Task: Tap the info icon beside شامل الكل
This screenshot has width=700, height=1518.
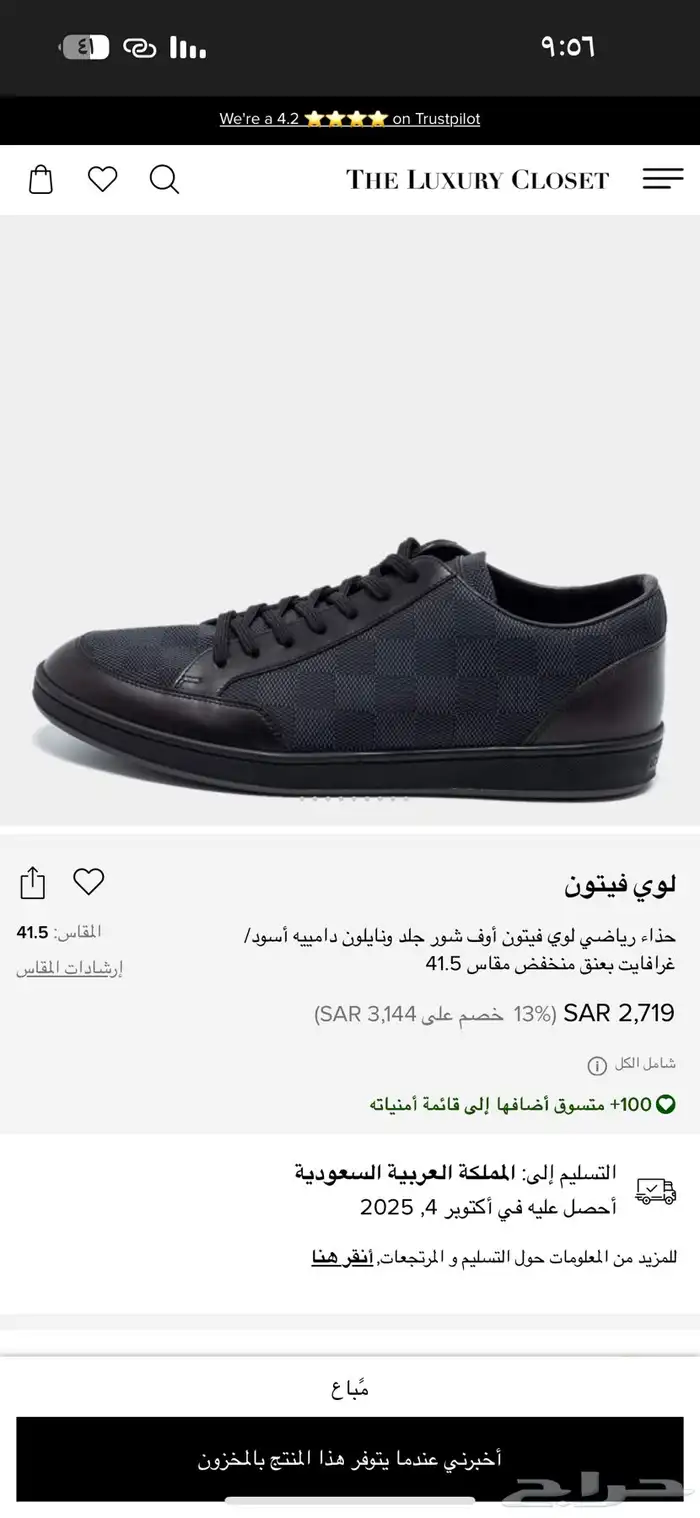Action: 597,1065
